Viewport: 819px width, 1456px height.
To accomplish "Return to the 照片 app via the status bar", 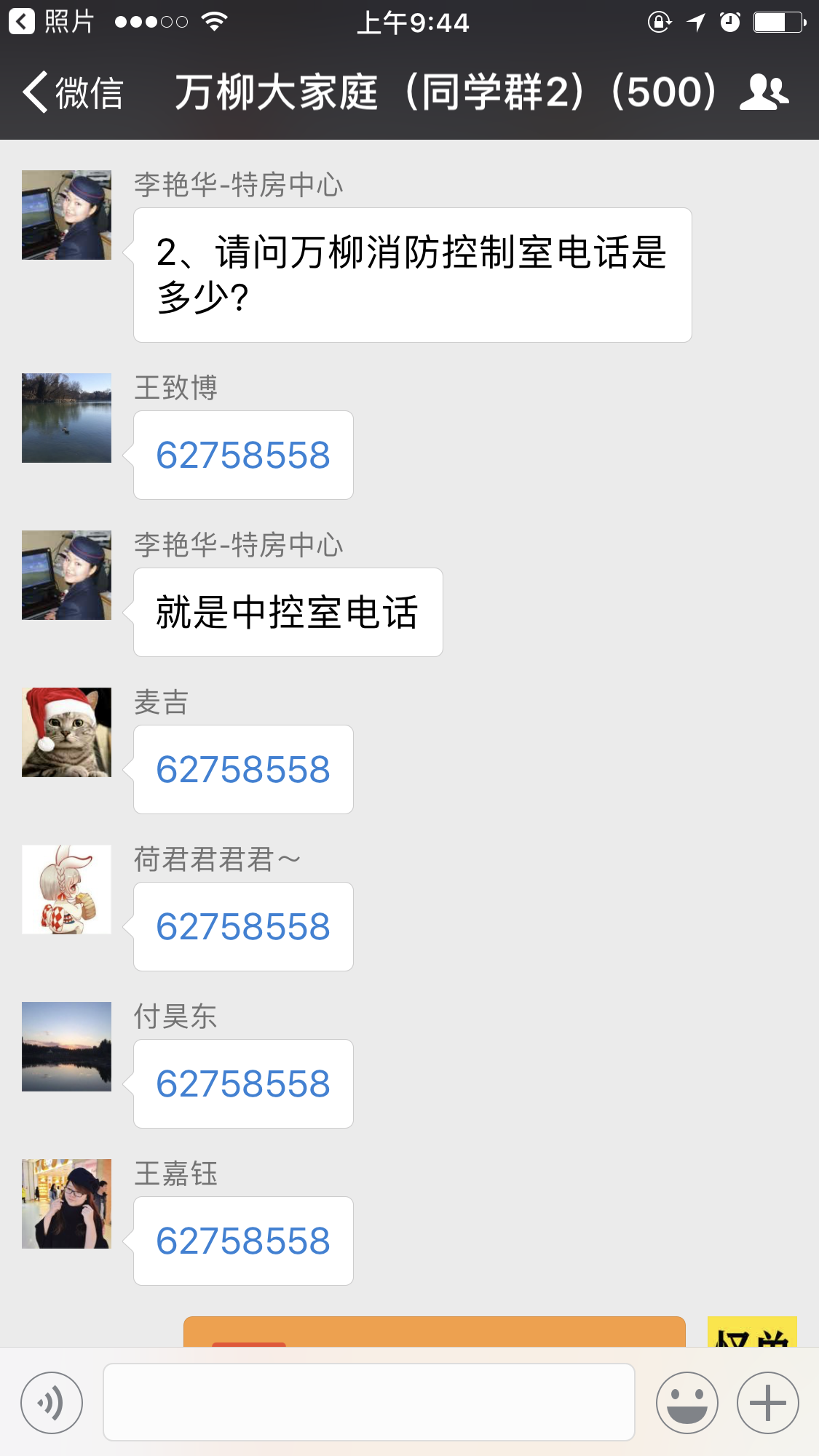I will [x=51, y=22].
